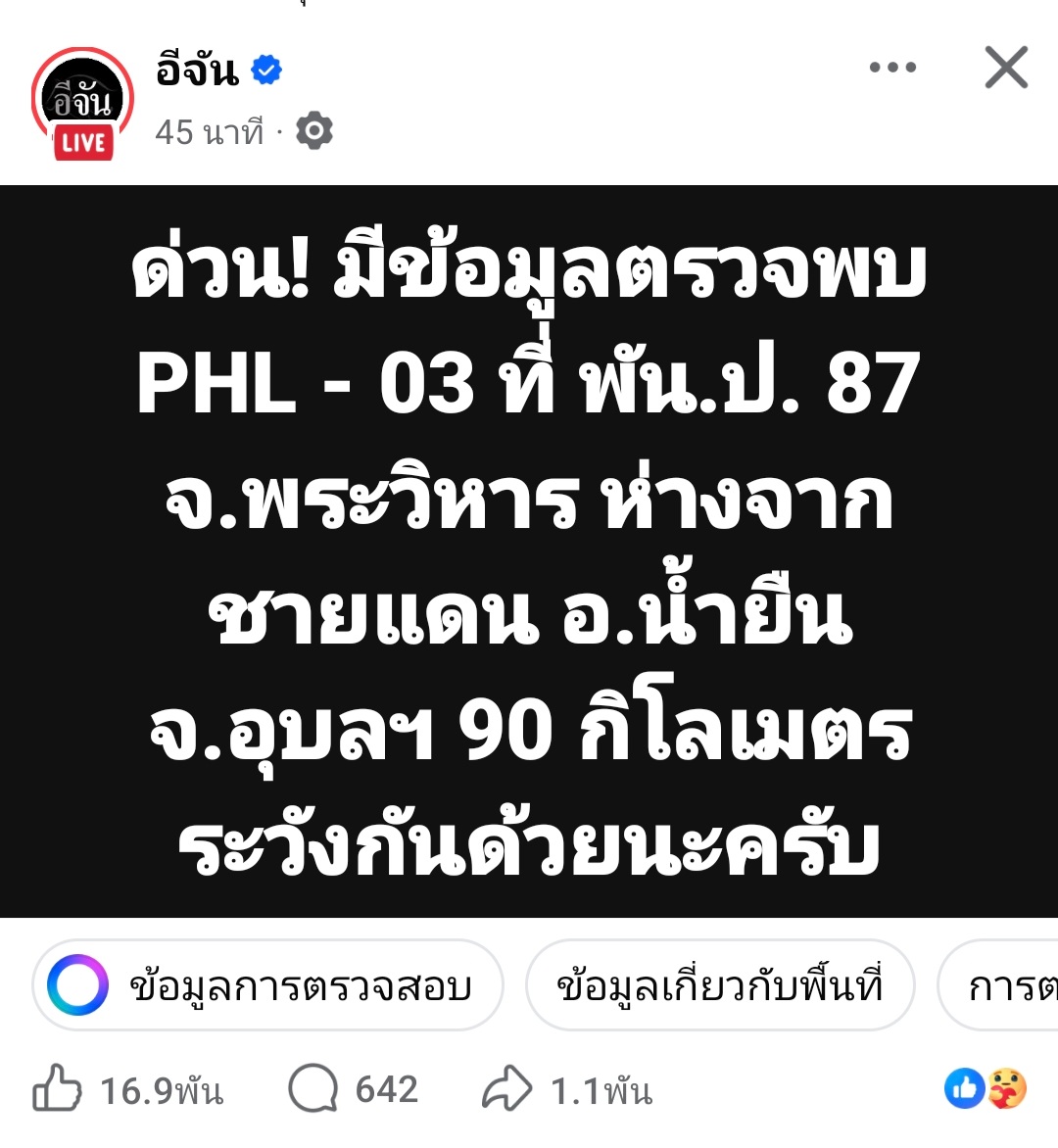View the reaction emojis list
The image size is (1058, 1148).
coord(986,1089)
